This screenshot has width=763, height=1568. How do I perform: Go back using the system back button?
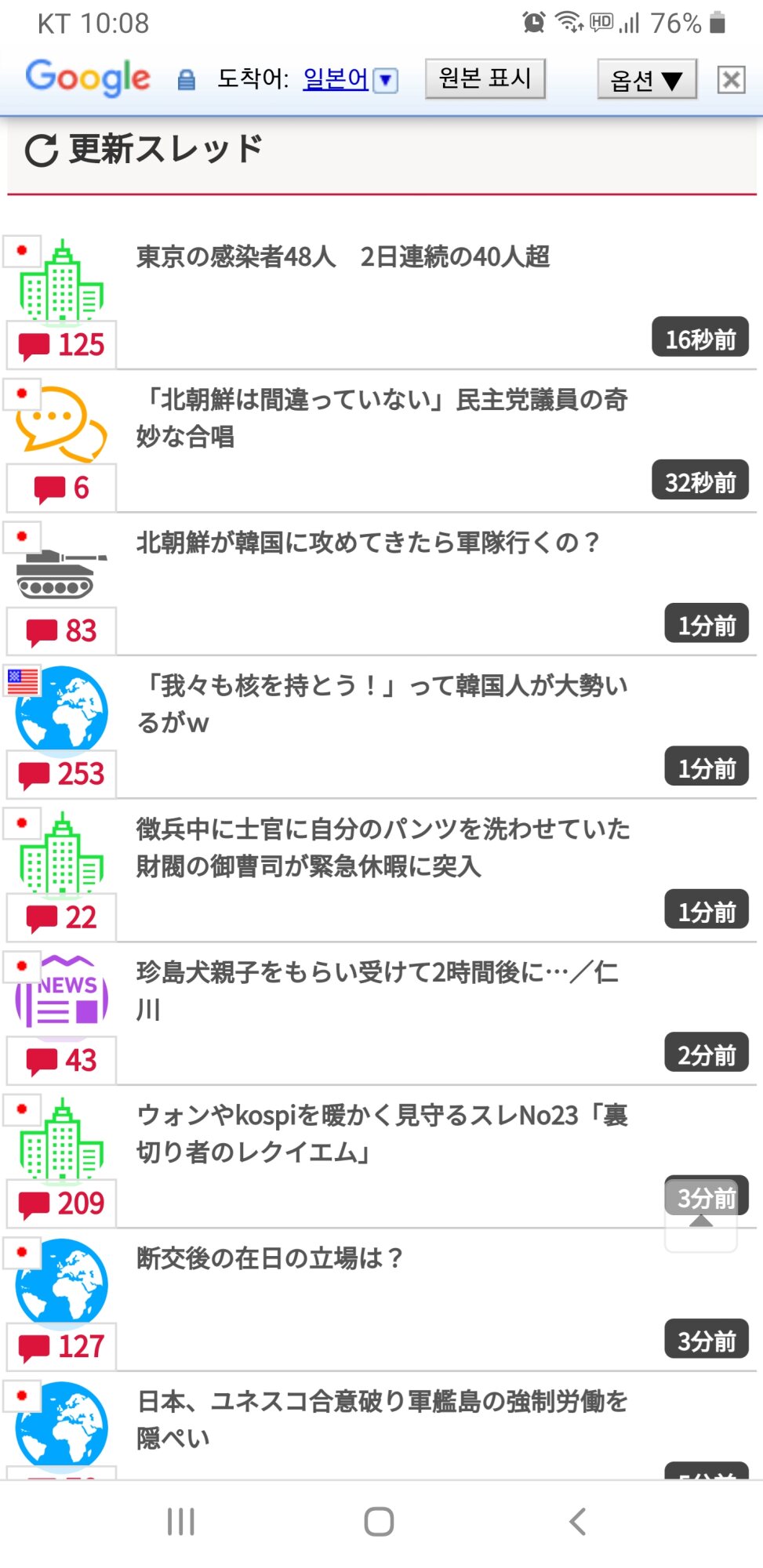(578, 1522)
